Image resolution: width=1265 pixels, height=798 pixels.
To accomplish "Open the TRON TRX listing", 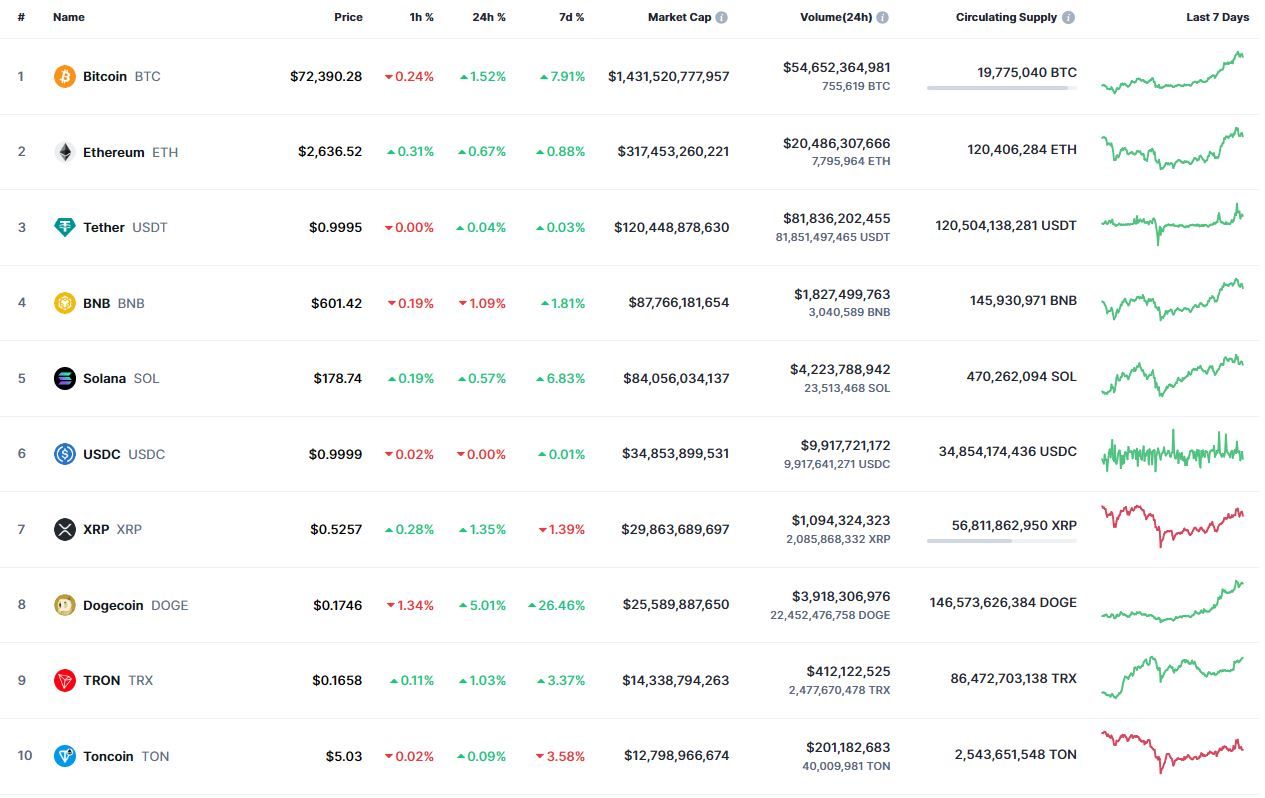I will pyautogui.click(x=101, y=680).
